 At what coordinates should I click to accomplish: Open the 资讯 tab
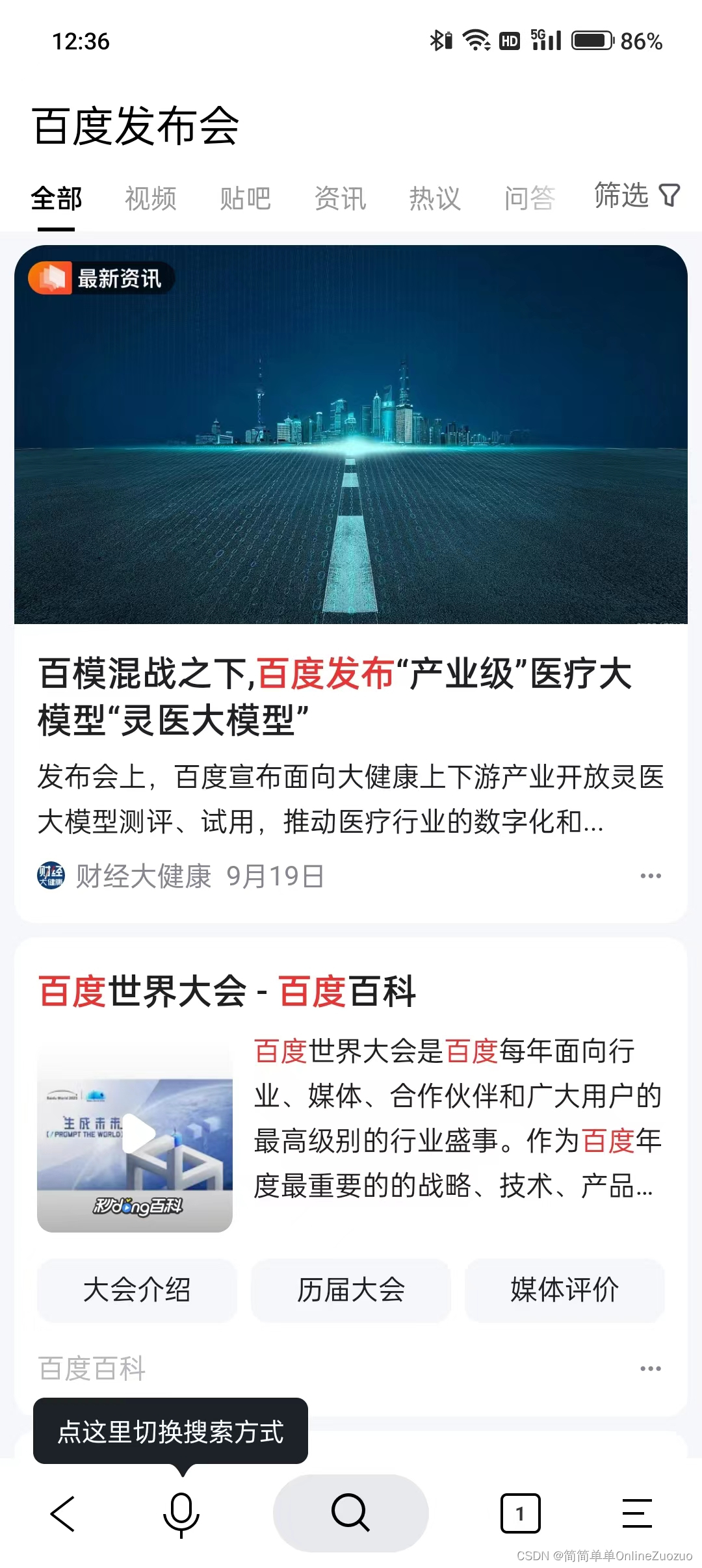pos(340,198)
